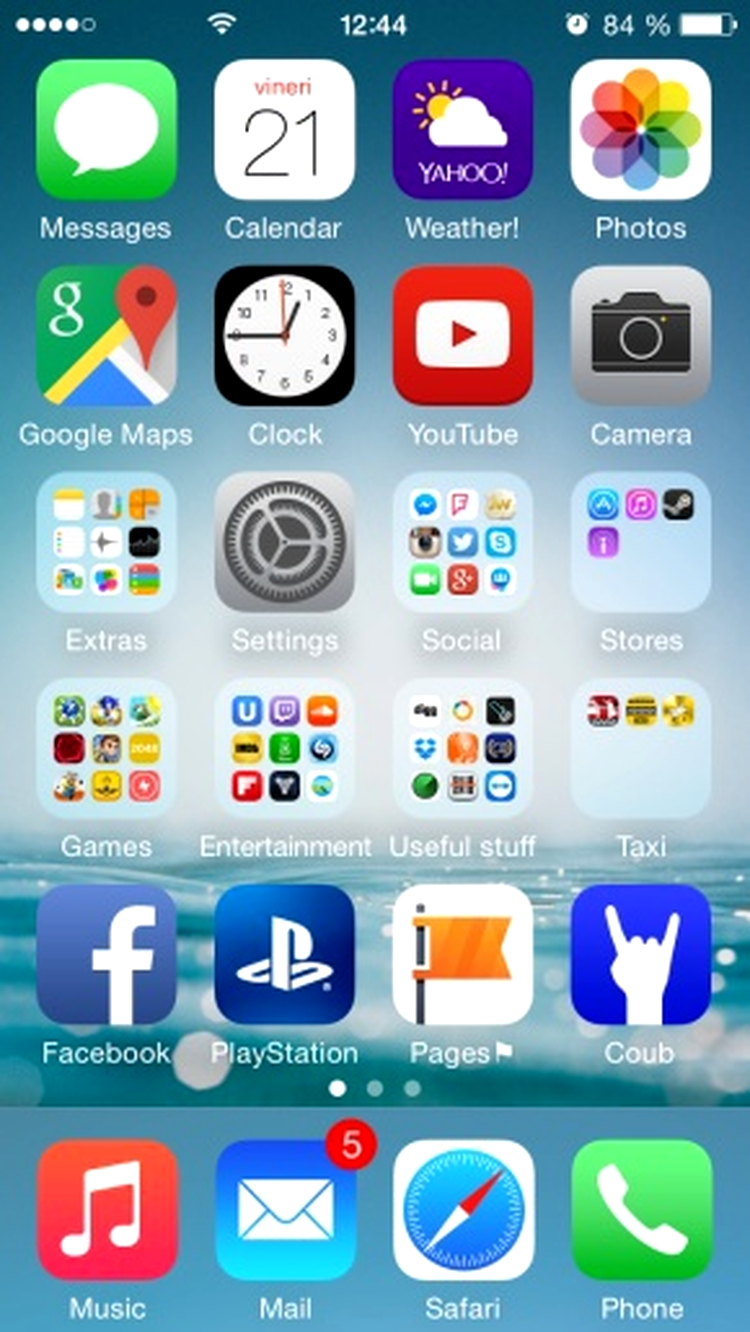Open the Clock app

pos(284,336)
